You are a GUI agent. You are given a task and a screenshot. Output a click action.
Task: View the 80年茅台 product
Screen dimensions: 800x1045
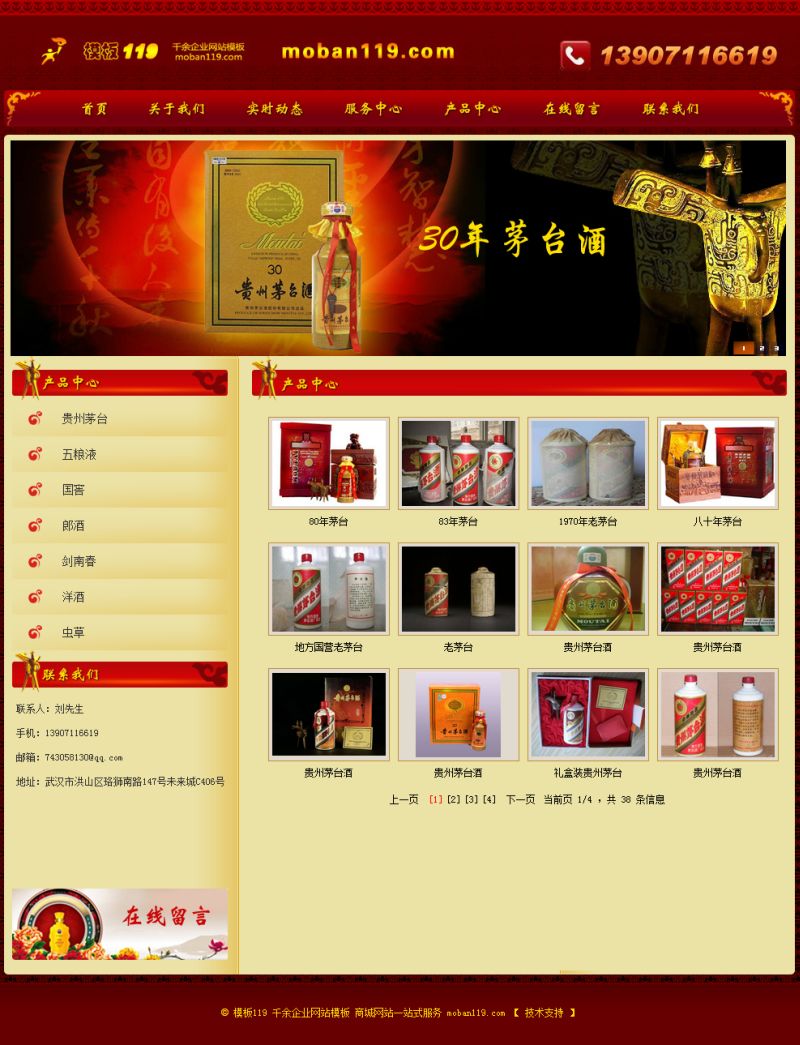coord(329,463)
